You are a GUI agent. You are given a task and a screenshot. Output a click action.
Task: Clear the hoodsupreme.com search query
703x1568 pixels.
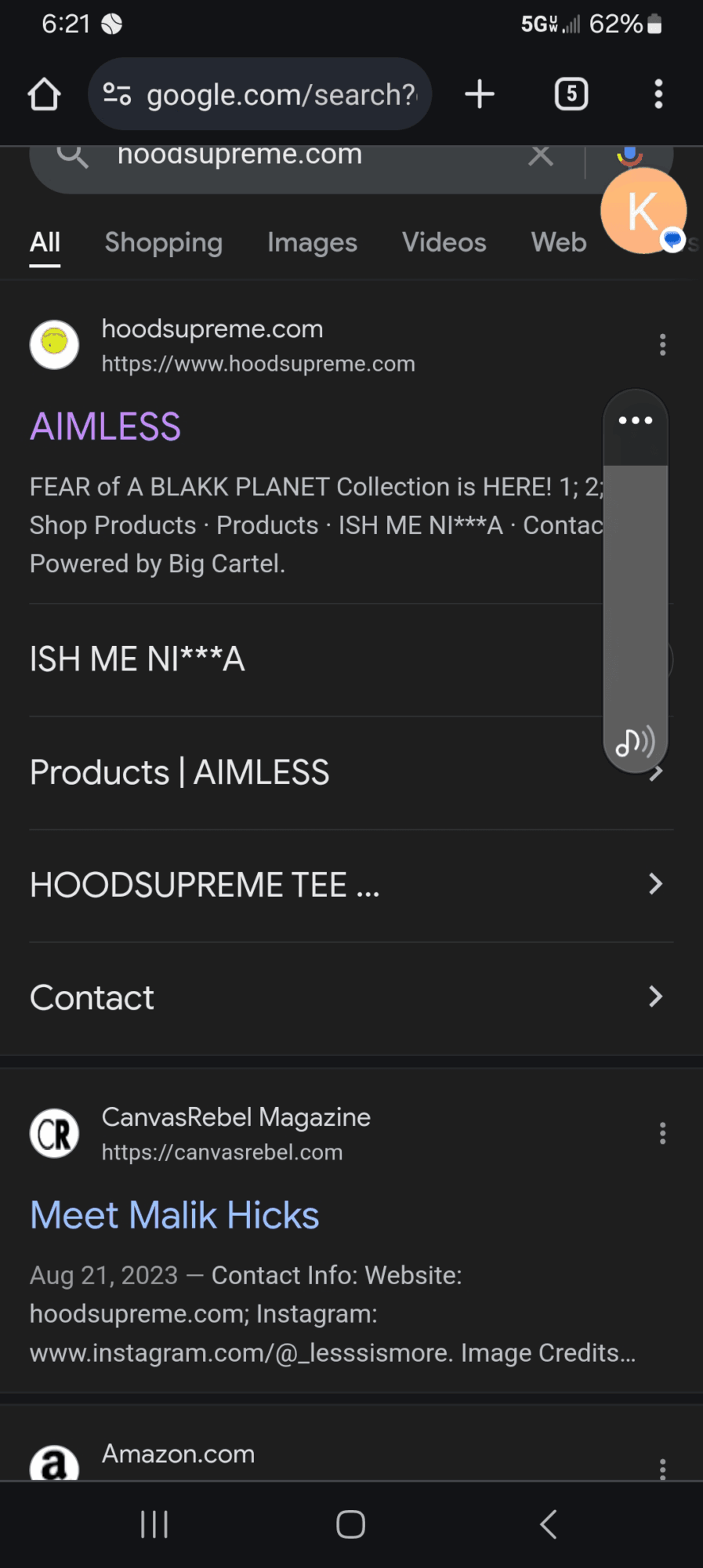[x=540, y=155]
